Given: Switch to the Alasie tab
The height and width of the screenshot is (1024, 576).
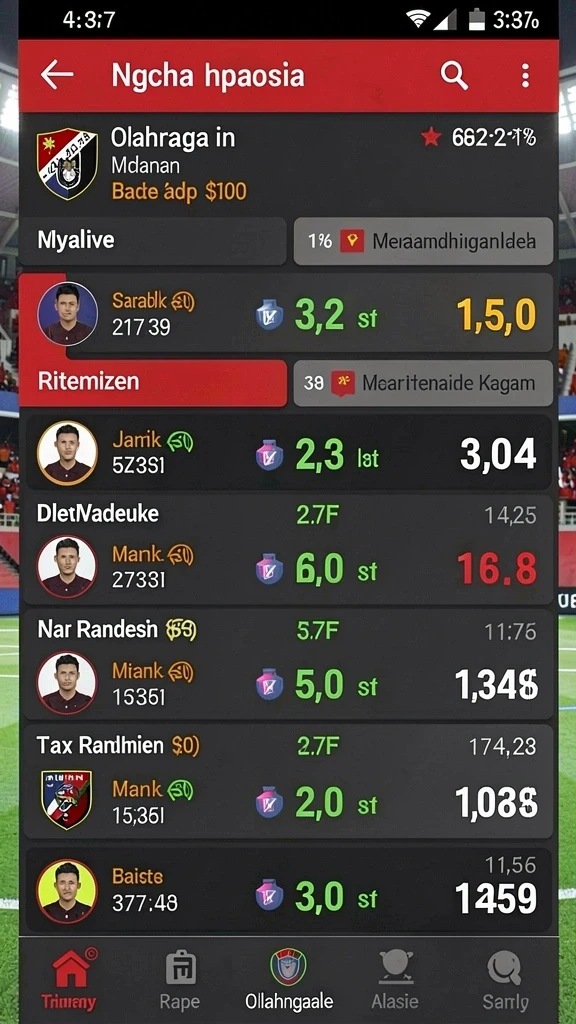Looking at the screenshot, I should pyautogui.click(x=394, y=980).
